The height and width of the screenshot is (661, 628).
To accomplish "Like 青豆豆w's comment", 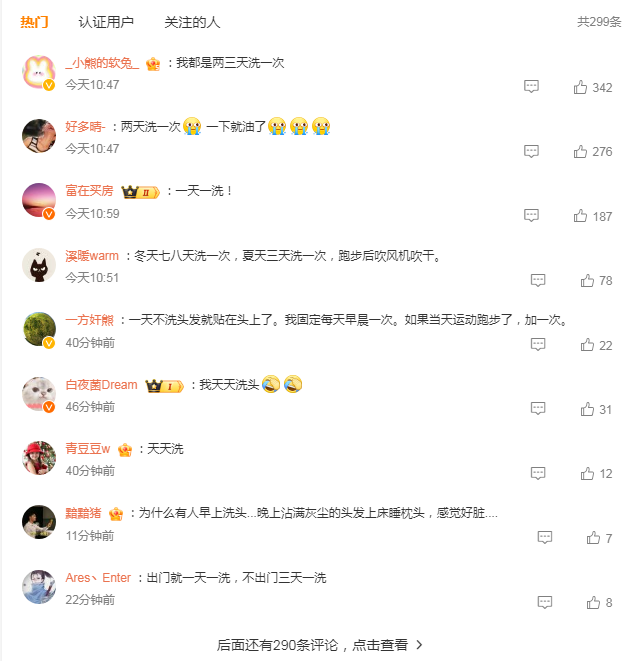I will tap(587, 473).
